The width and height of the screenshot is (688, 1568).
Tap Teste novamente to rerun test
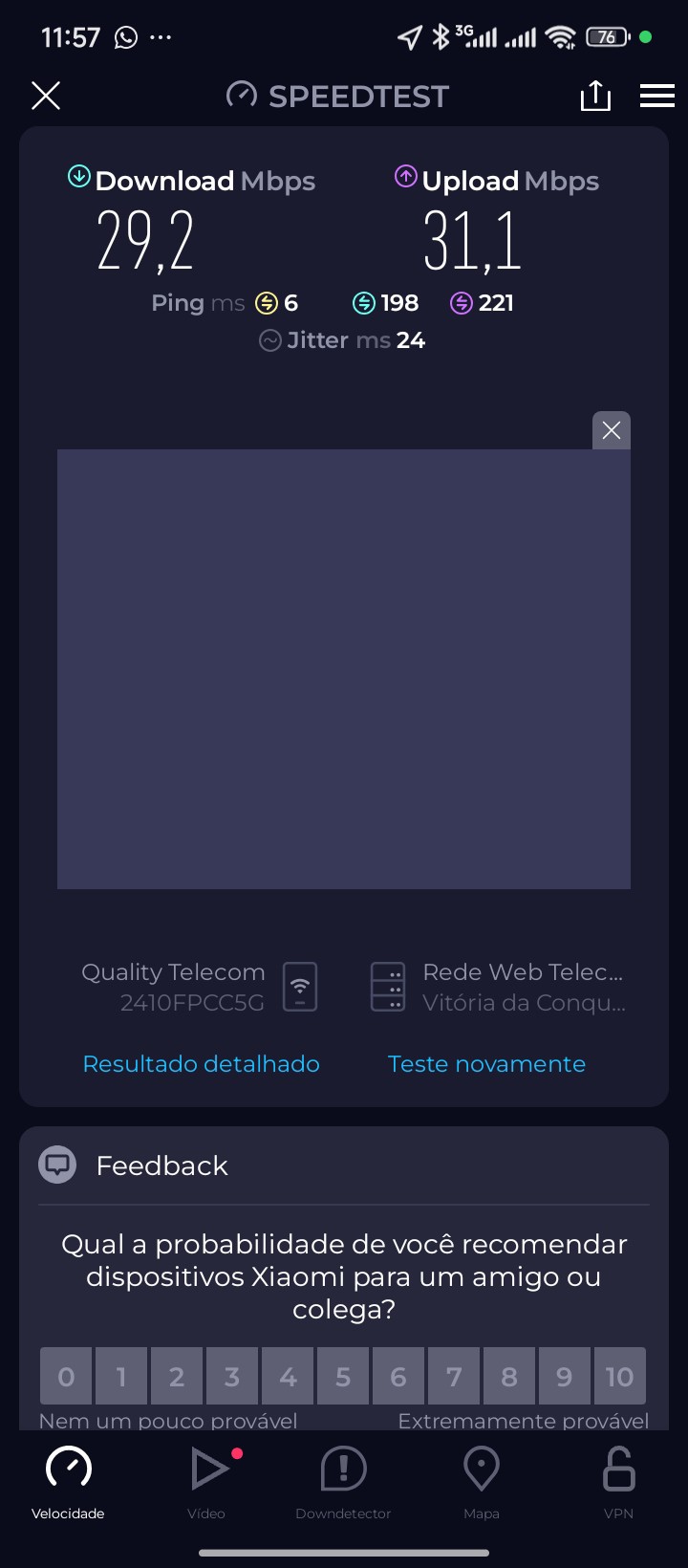[486, 1064]
